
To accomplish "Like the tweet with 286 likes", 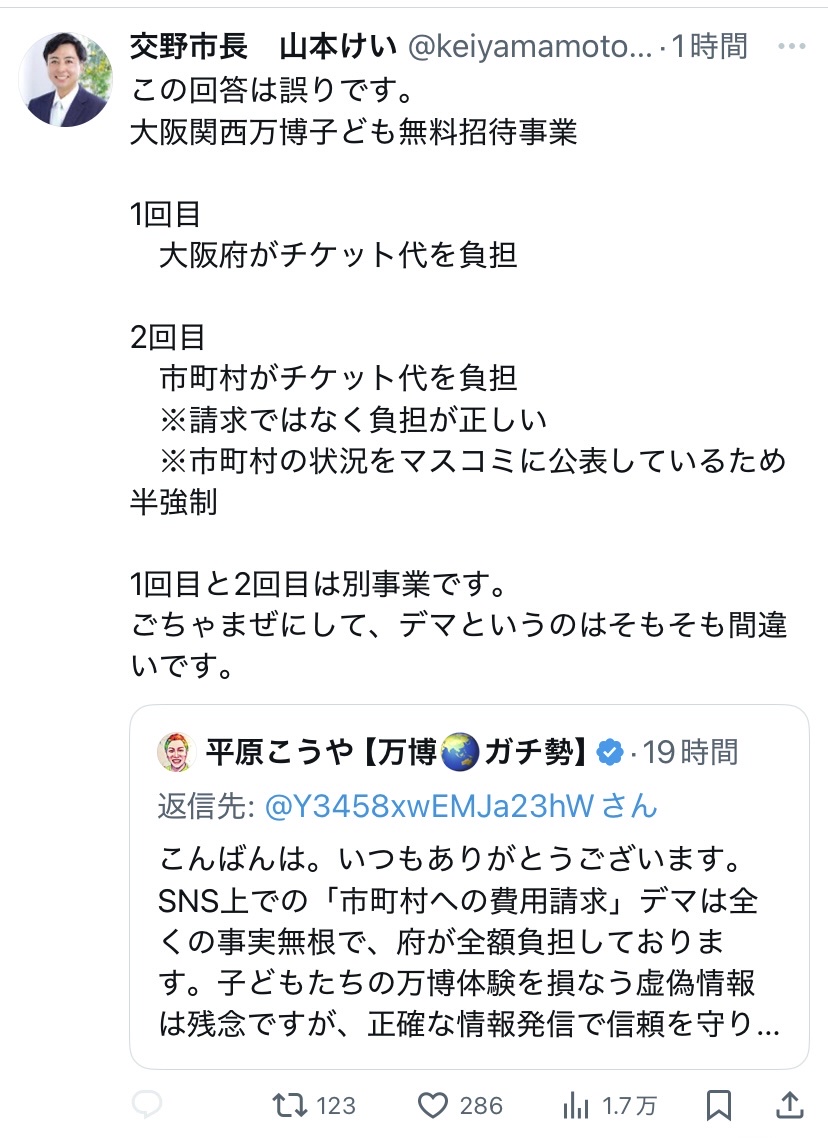I will (431, 1104).
